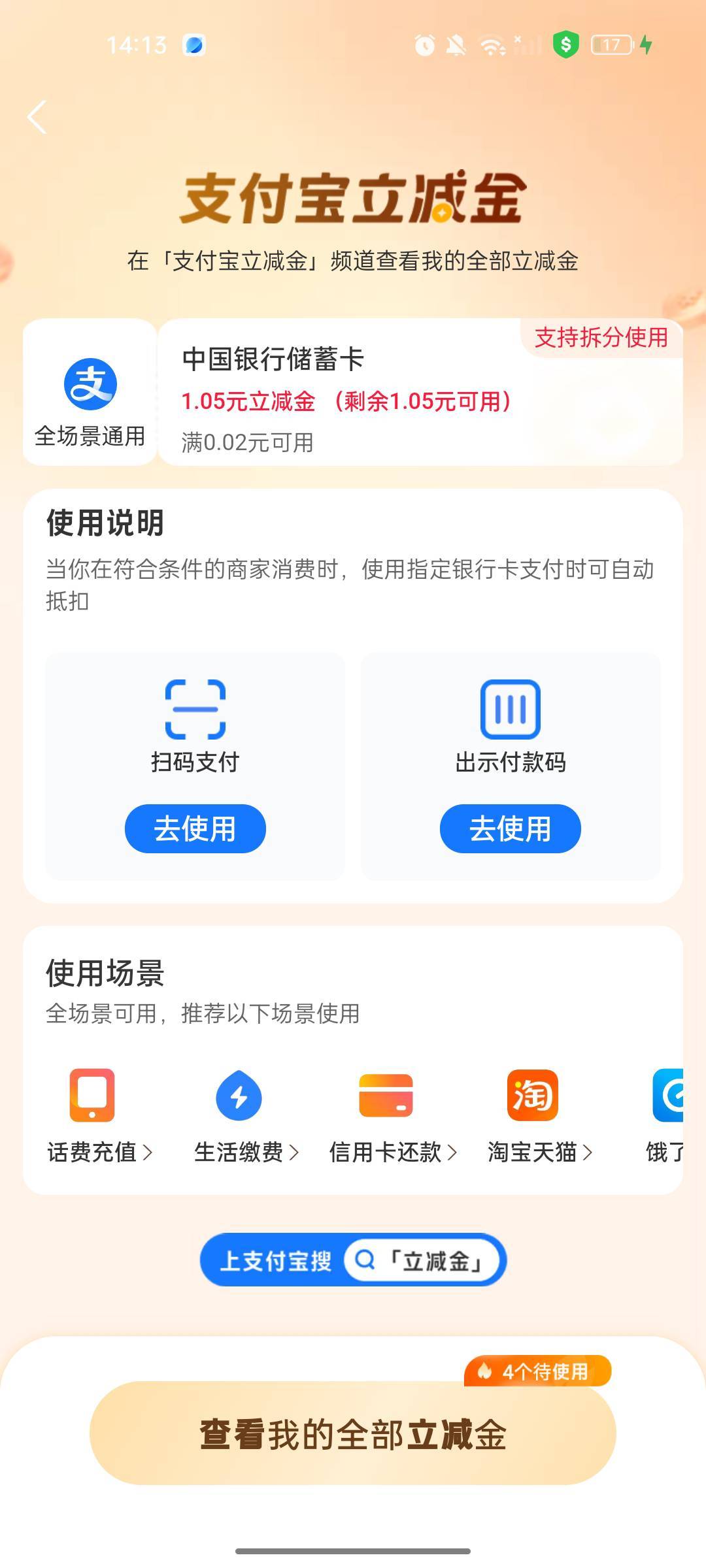The height and width of the screenshot is (1568, 706).
Task: Tap 去使用 under 出示付款码
Action: [x=511, y=828]
